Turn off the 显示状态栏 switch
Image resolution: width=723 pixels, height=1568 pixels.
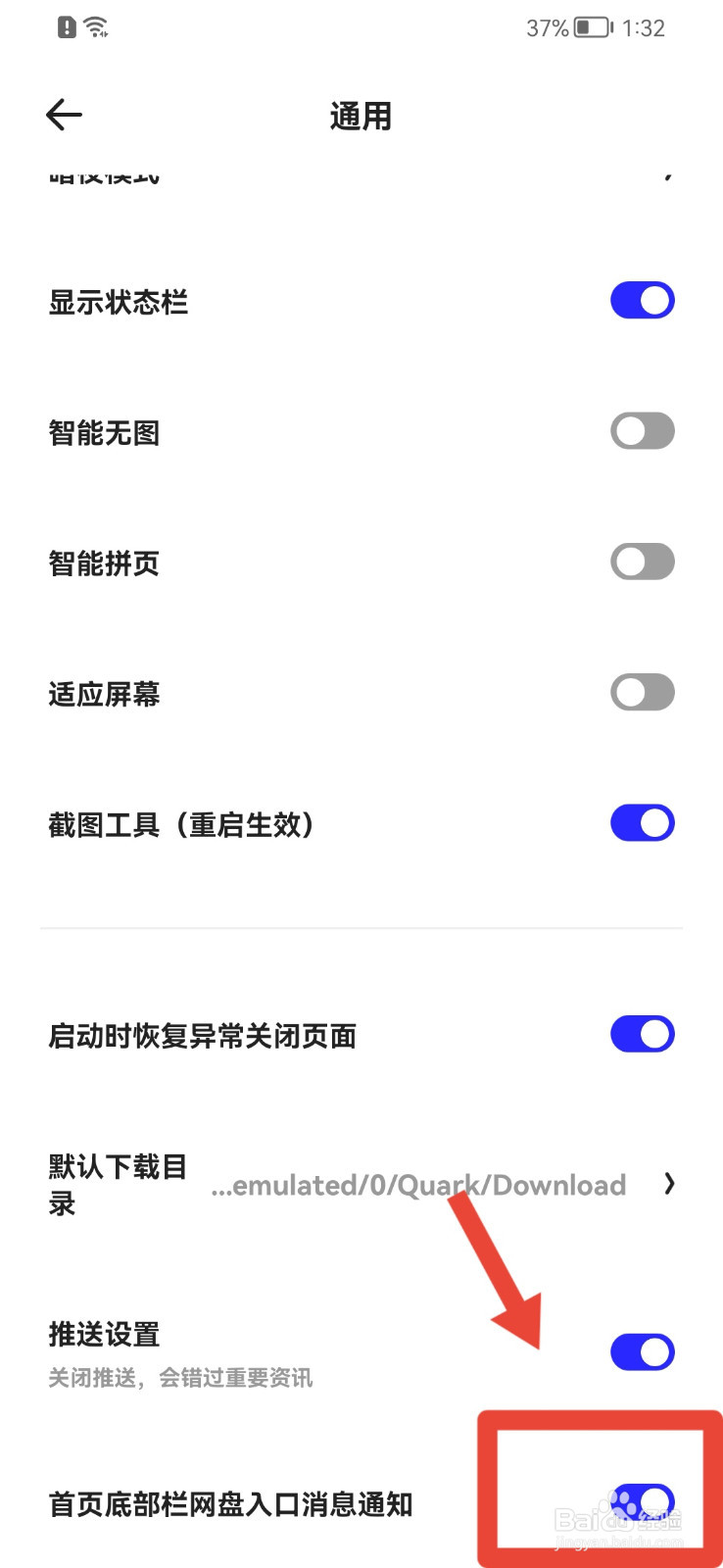(x=643, y=301)
